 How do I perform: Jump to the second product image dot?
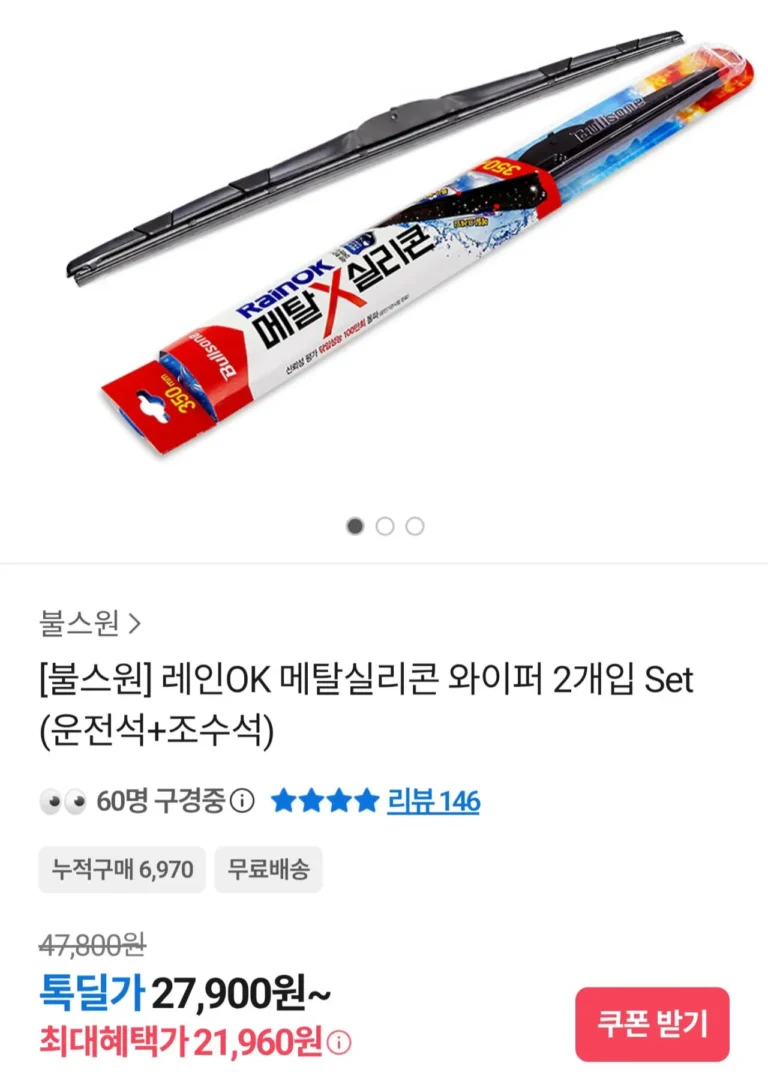tap(385, 527)
